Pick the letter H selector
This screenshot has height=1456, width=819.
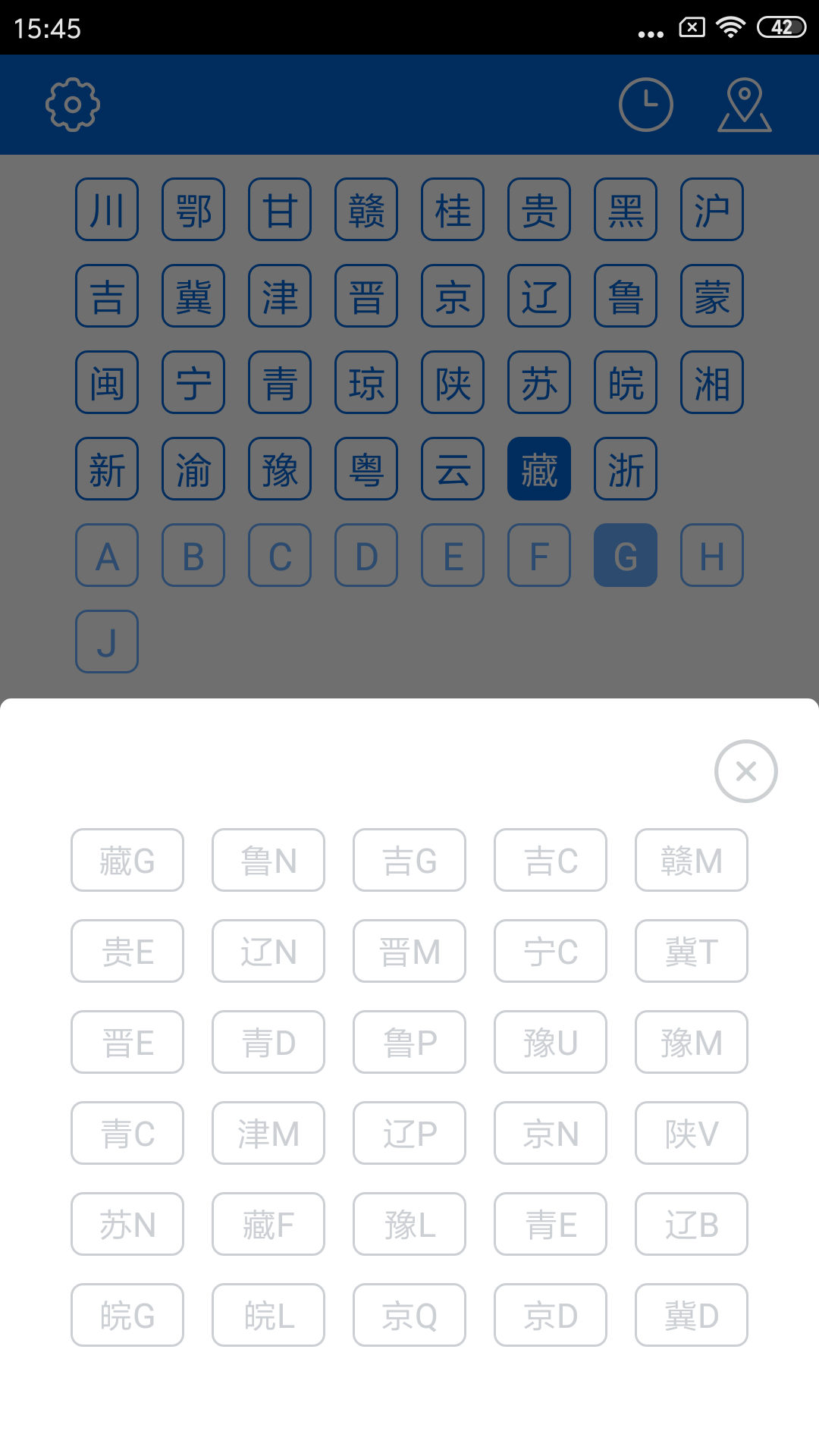[x=711, y=555]
